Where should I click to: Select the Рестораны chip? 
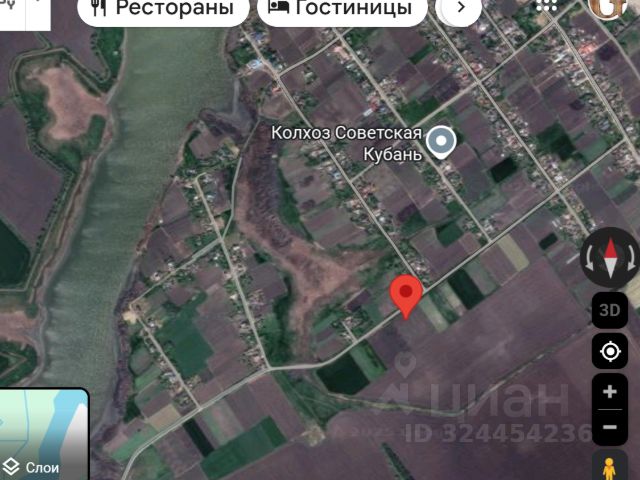tap(168, 10)
